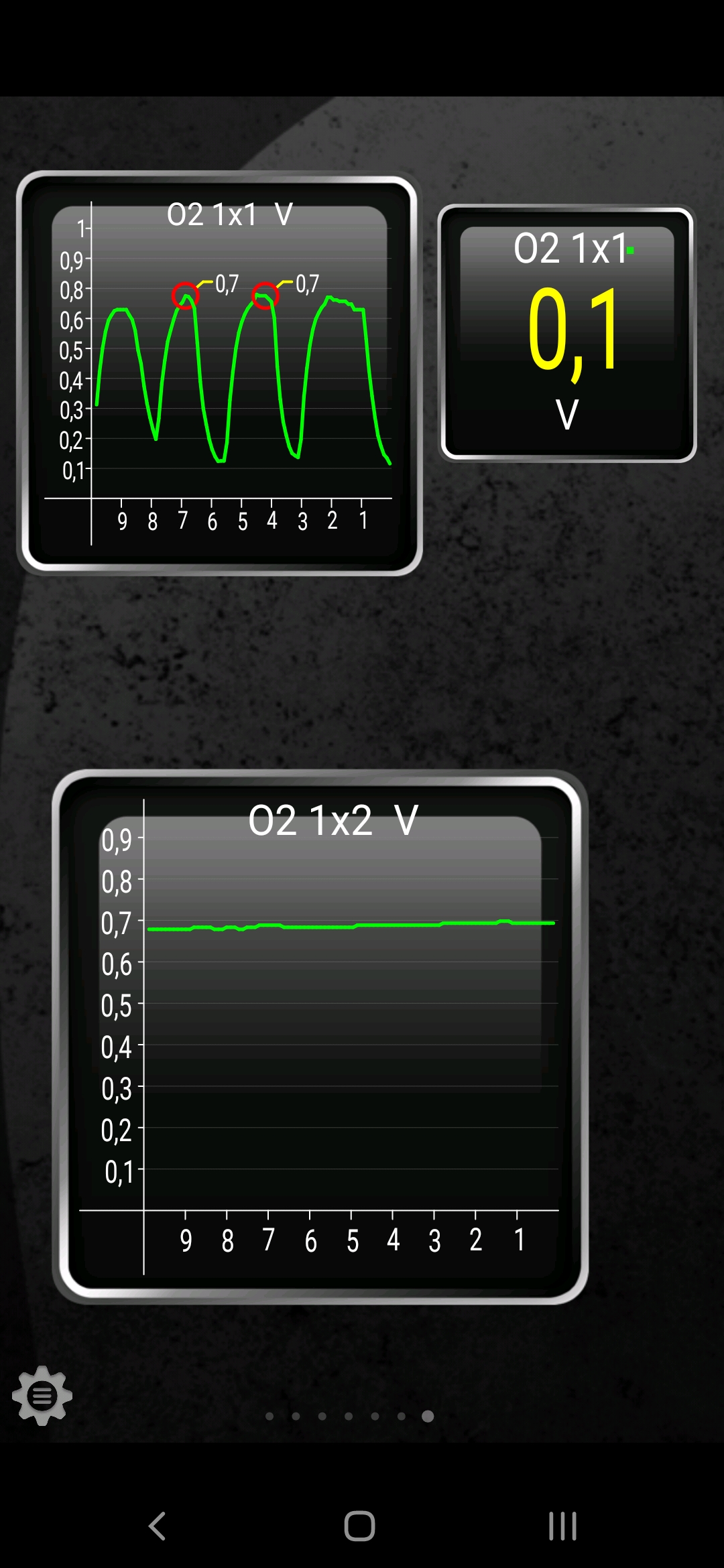Return to the home screen
The height and width of the screenshot is (1568, 724).
pos(360,1526)
